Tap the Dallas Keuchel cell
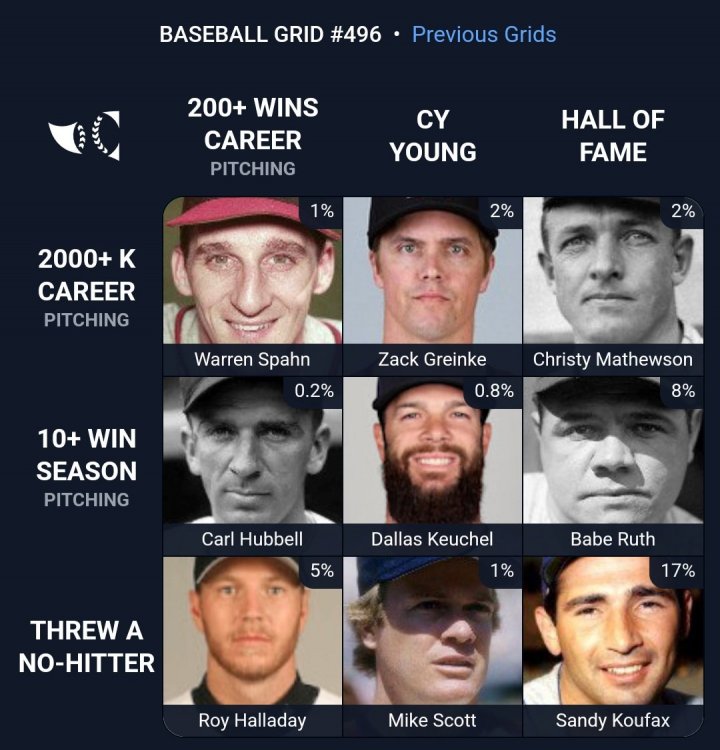Image resolution: width=720 pixels, height=750 pixels. click(x=432, y=465)
